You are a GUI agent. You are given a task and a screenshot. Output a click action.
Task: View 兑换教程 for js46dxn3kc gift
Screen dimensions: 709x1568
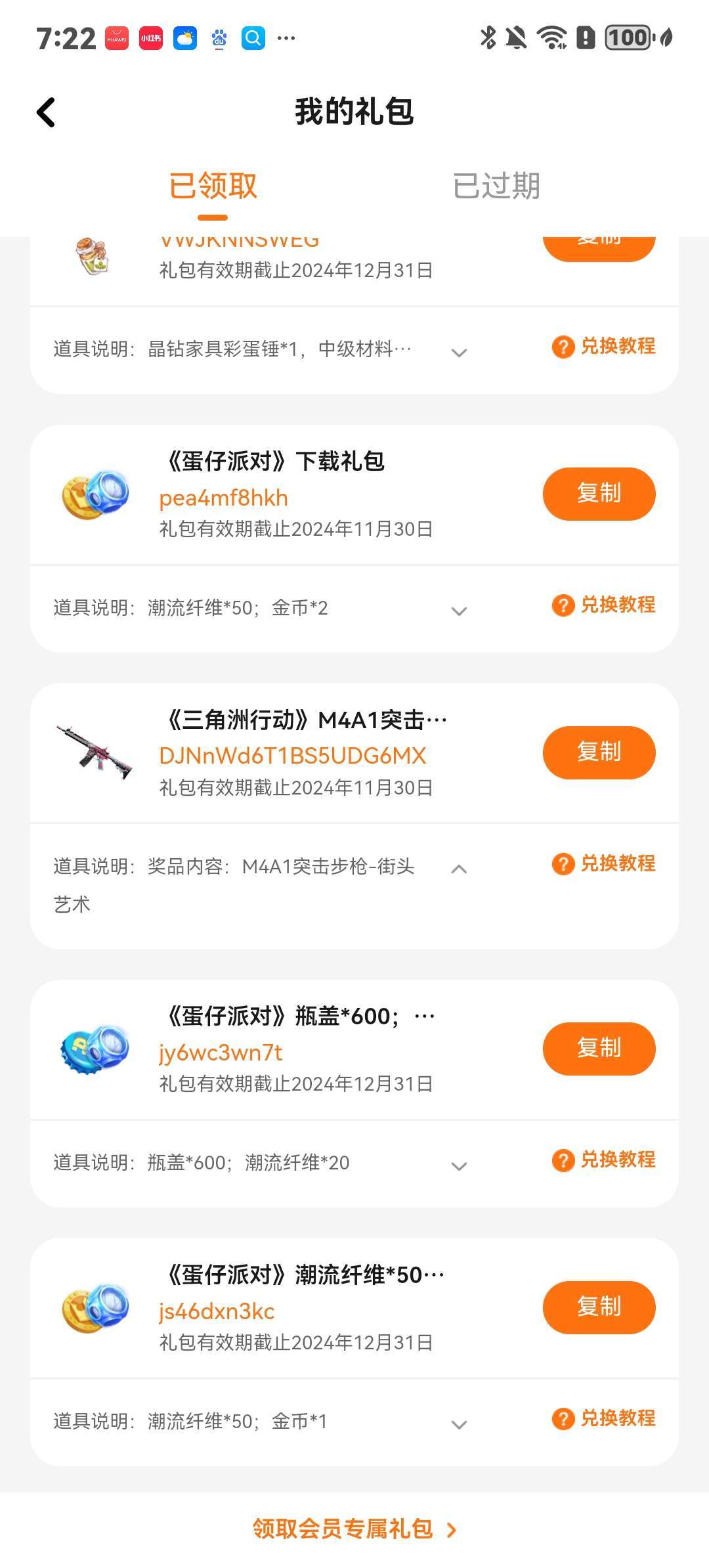pos(604,1419)
